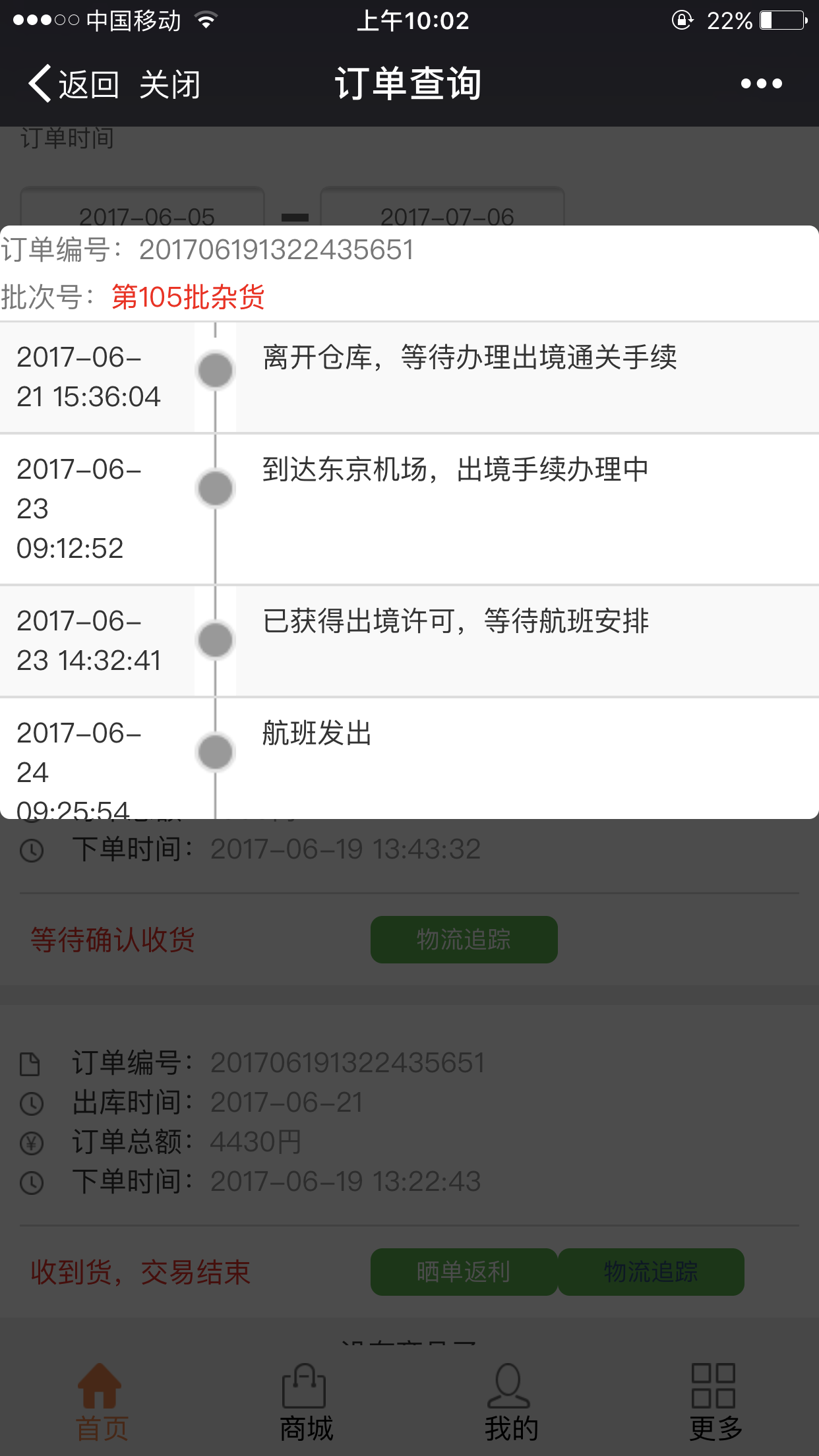The image size is (819, 1456).
Task: Tap 物流追踪 beside 收到货，交易结束
Action: tap(651, 1271)
